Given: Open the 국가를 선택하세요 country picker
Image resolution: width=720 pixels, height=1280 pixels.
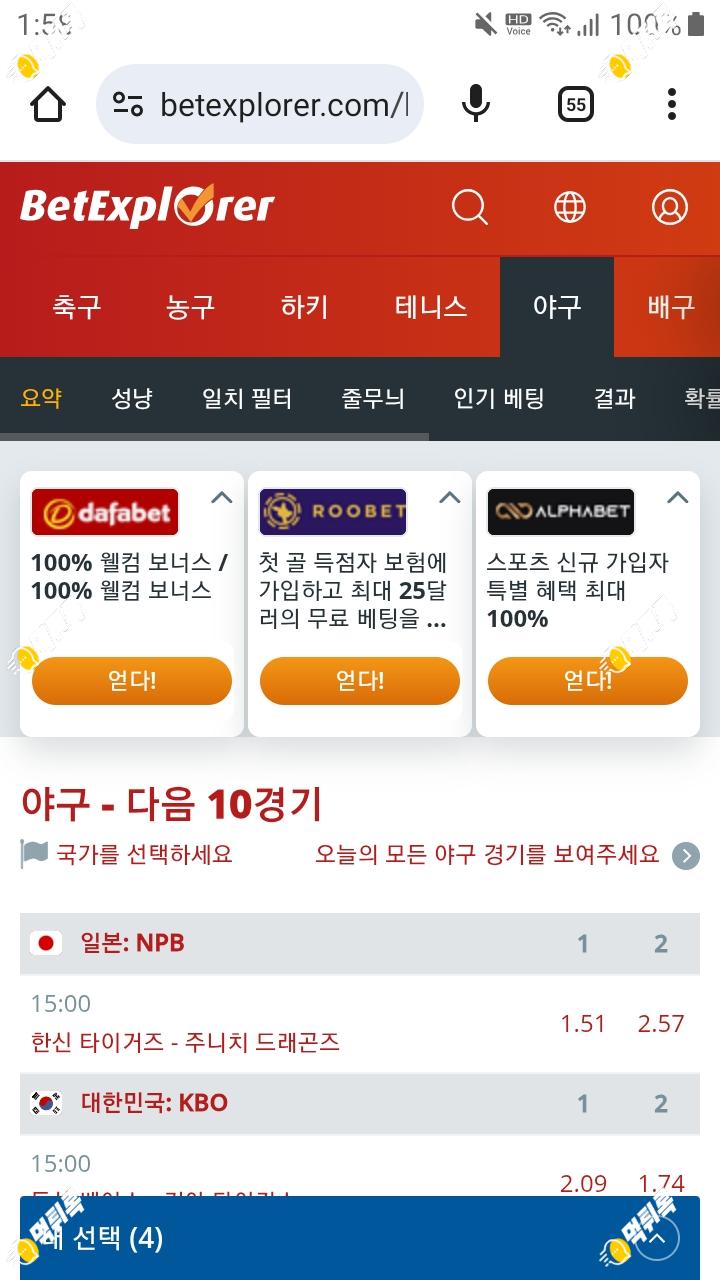Looking at the screenshot, I should pos(127,854).
